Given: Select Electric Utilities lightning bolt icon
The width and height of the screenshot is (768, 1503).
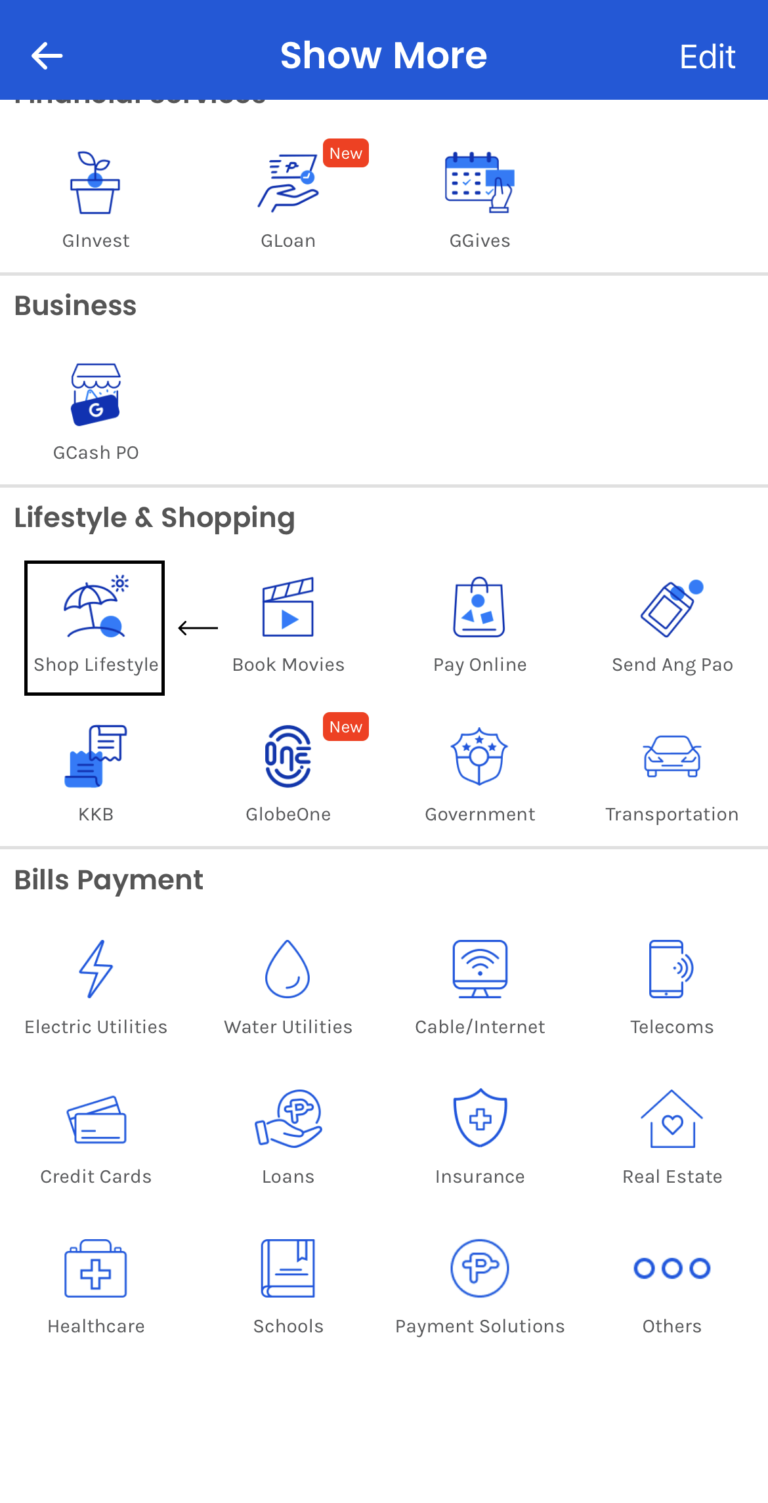Looking at the screenshot, I should [x=95, y=968].
